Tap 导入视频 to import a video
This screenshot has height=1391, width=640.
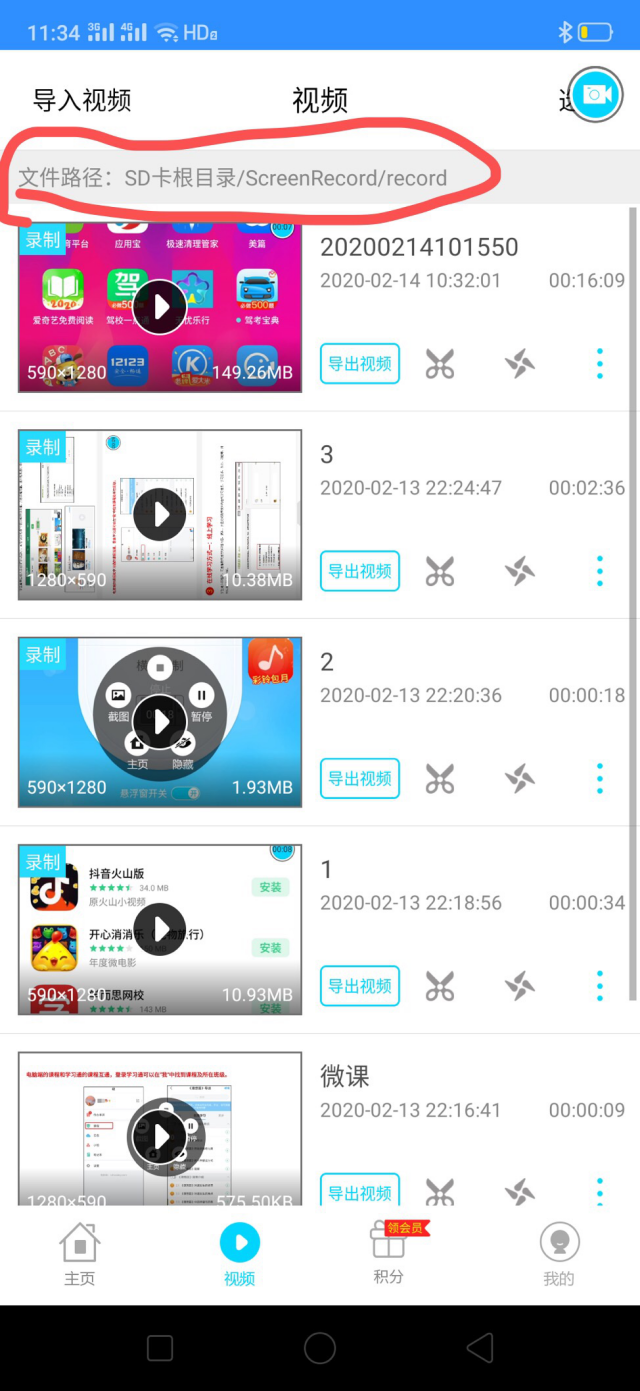point(82,100)
